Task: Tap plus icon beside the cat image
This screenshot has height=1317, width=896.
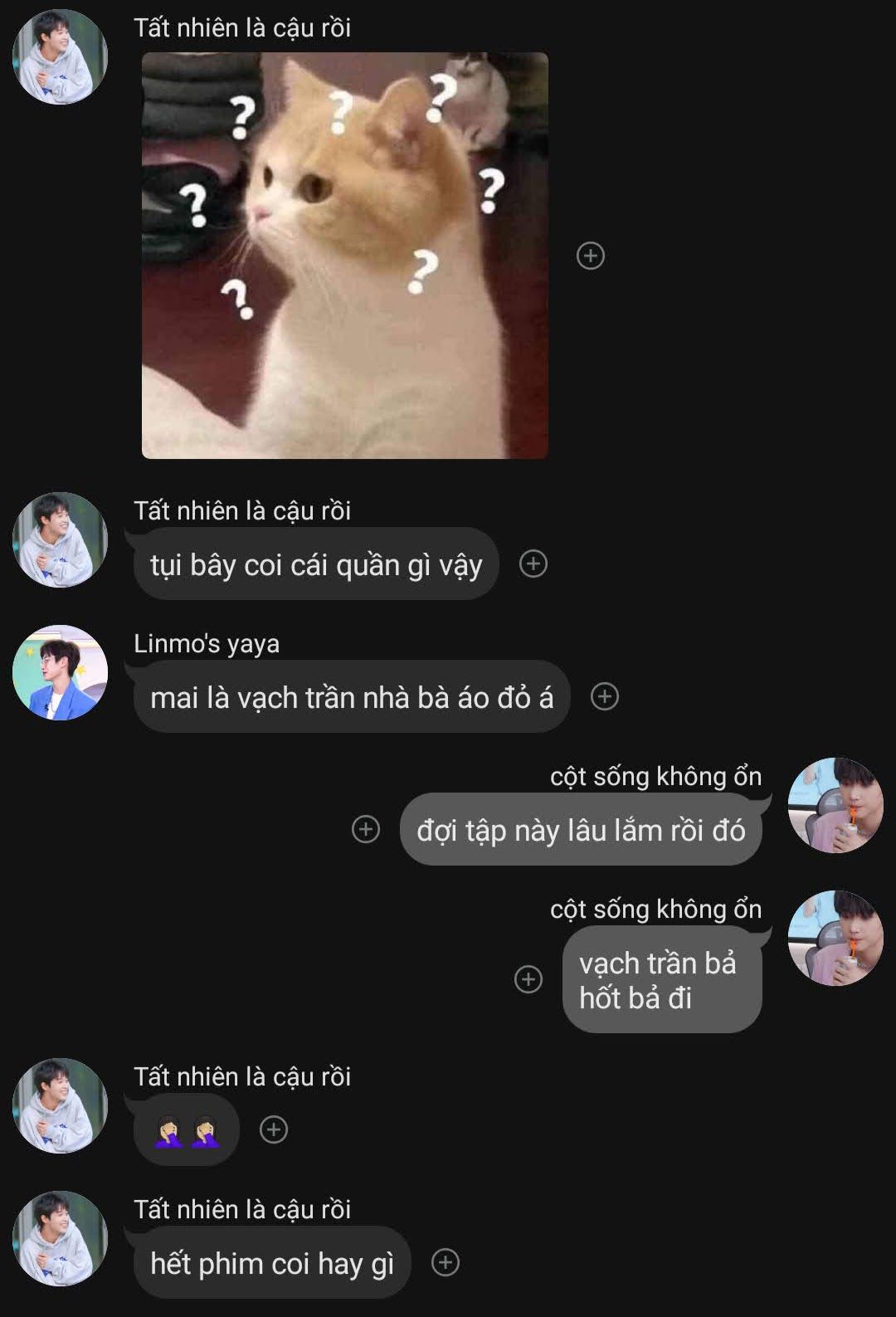Action: (590, 256)
